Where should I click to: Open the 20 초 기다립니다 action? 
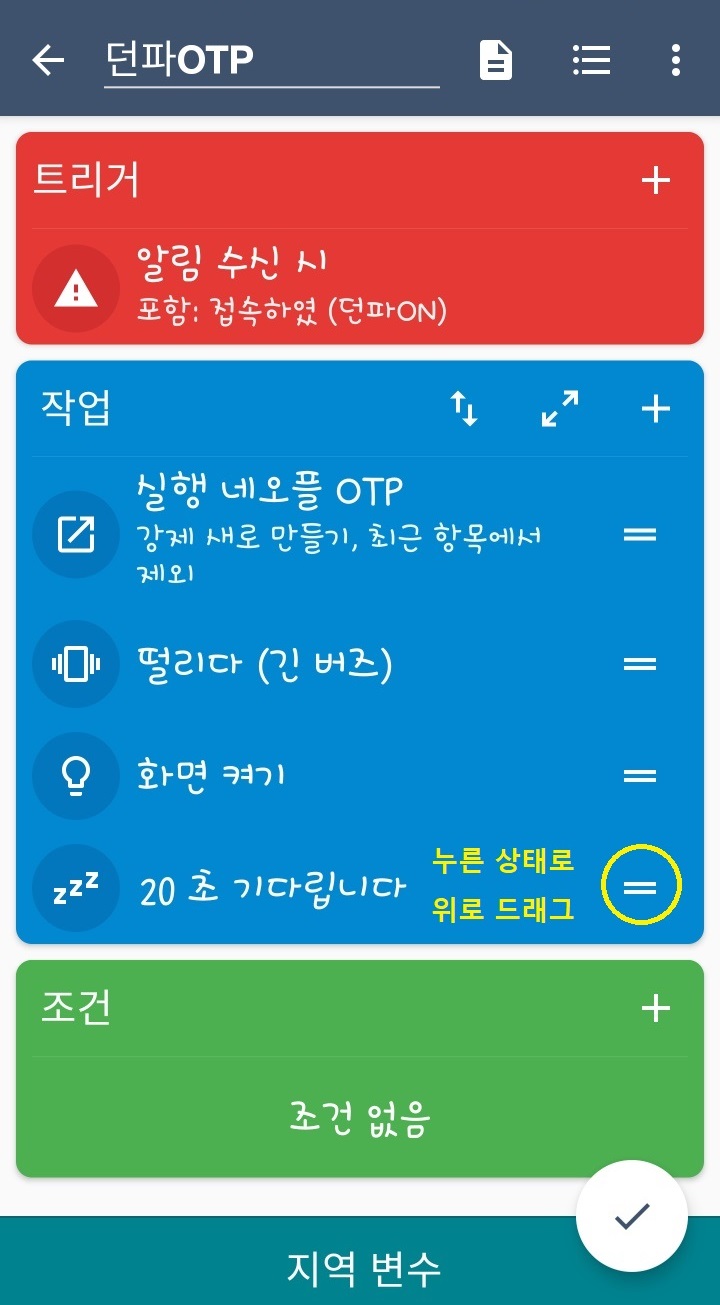(x=272, y=888)
